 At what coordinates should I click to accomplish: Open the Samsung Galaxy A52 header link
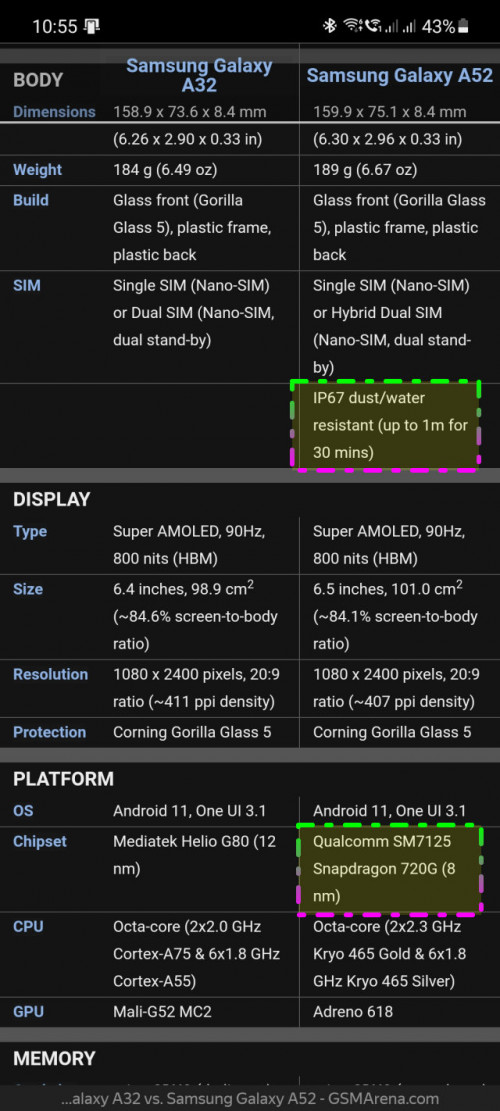coord(399,76)
